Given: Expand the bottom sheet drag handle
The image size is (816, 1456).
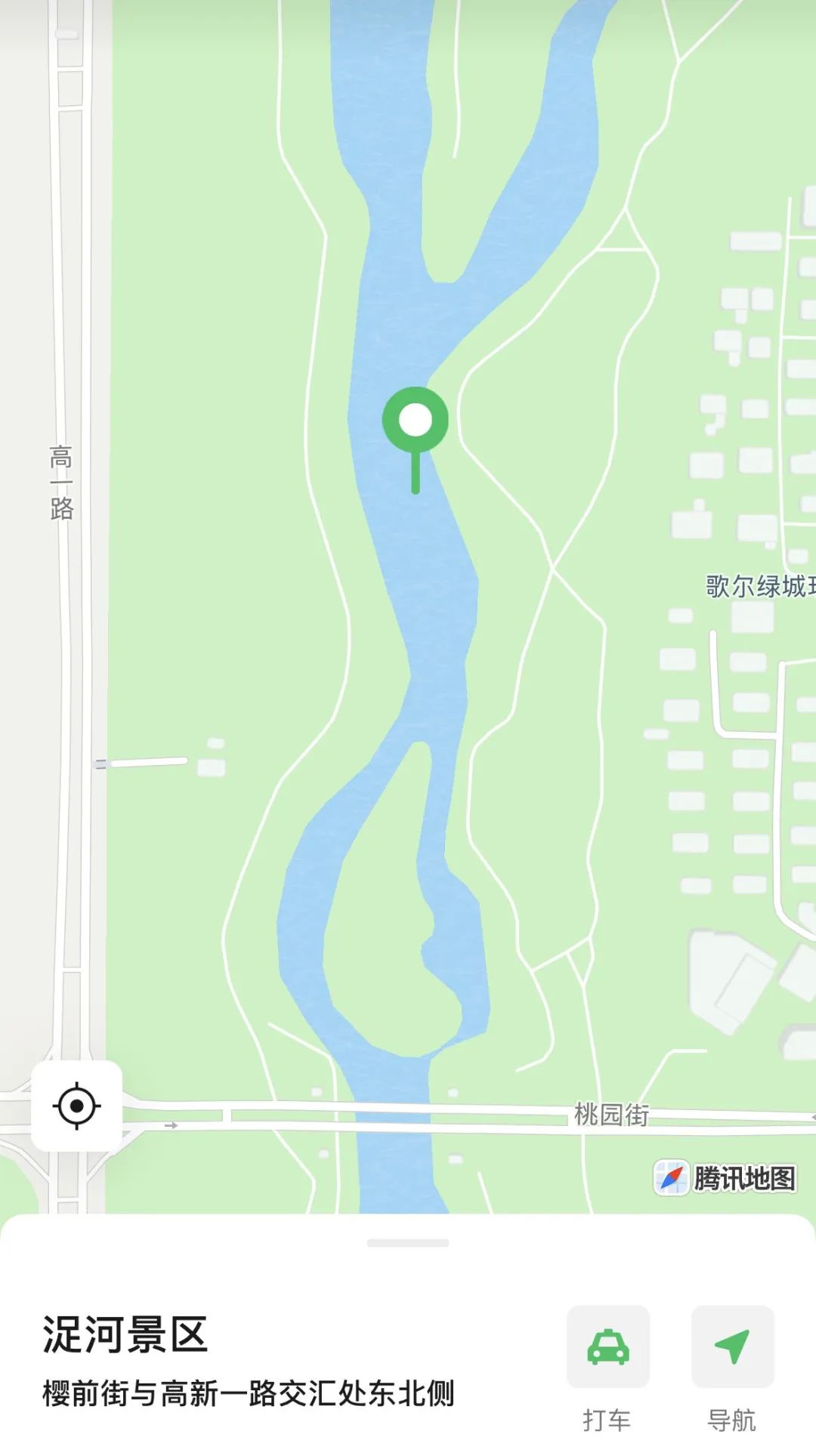Looking at the screenshot, I should [408, 1242].
